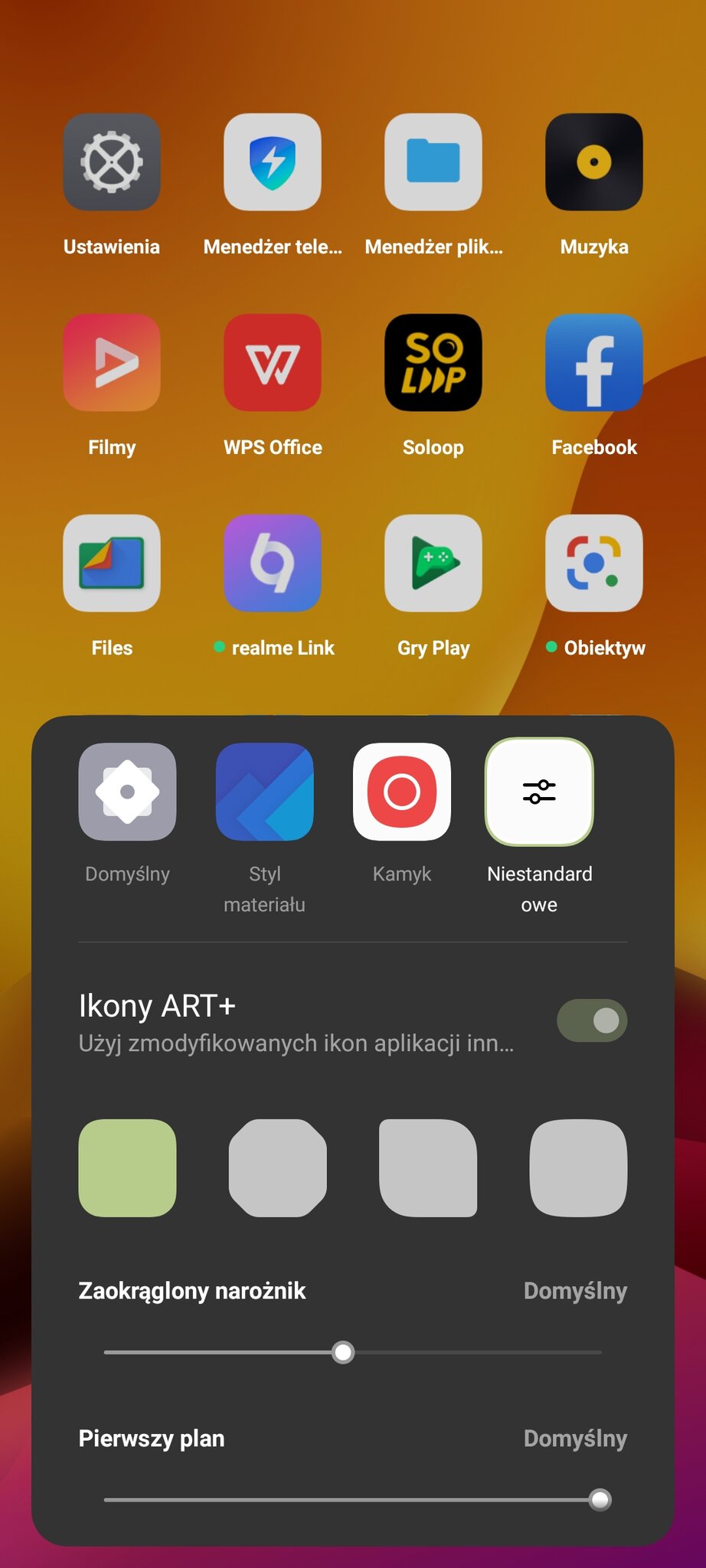Launch the Muzyka app
This screenshot has height=1568, width=706.
(x=594, y=162)
